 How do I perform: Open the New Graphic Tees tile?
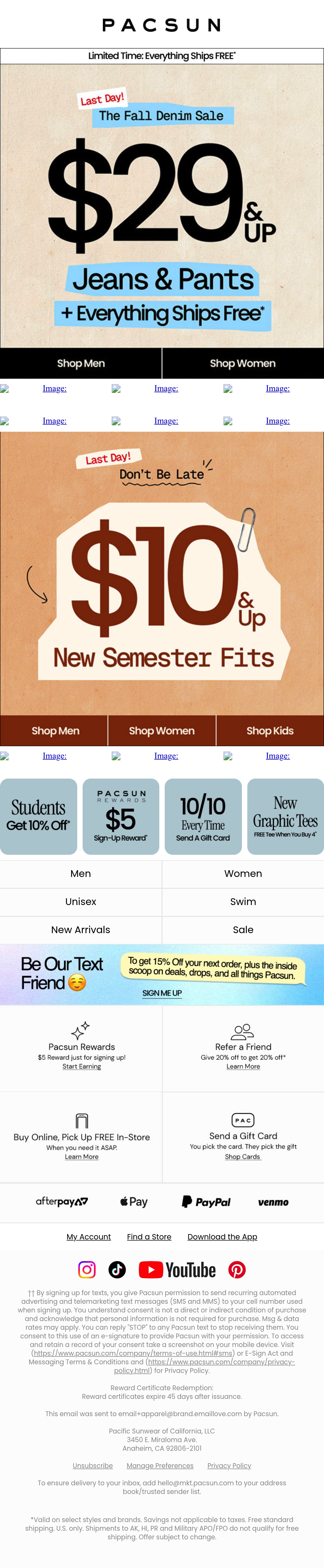(x=285, y=816)
